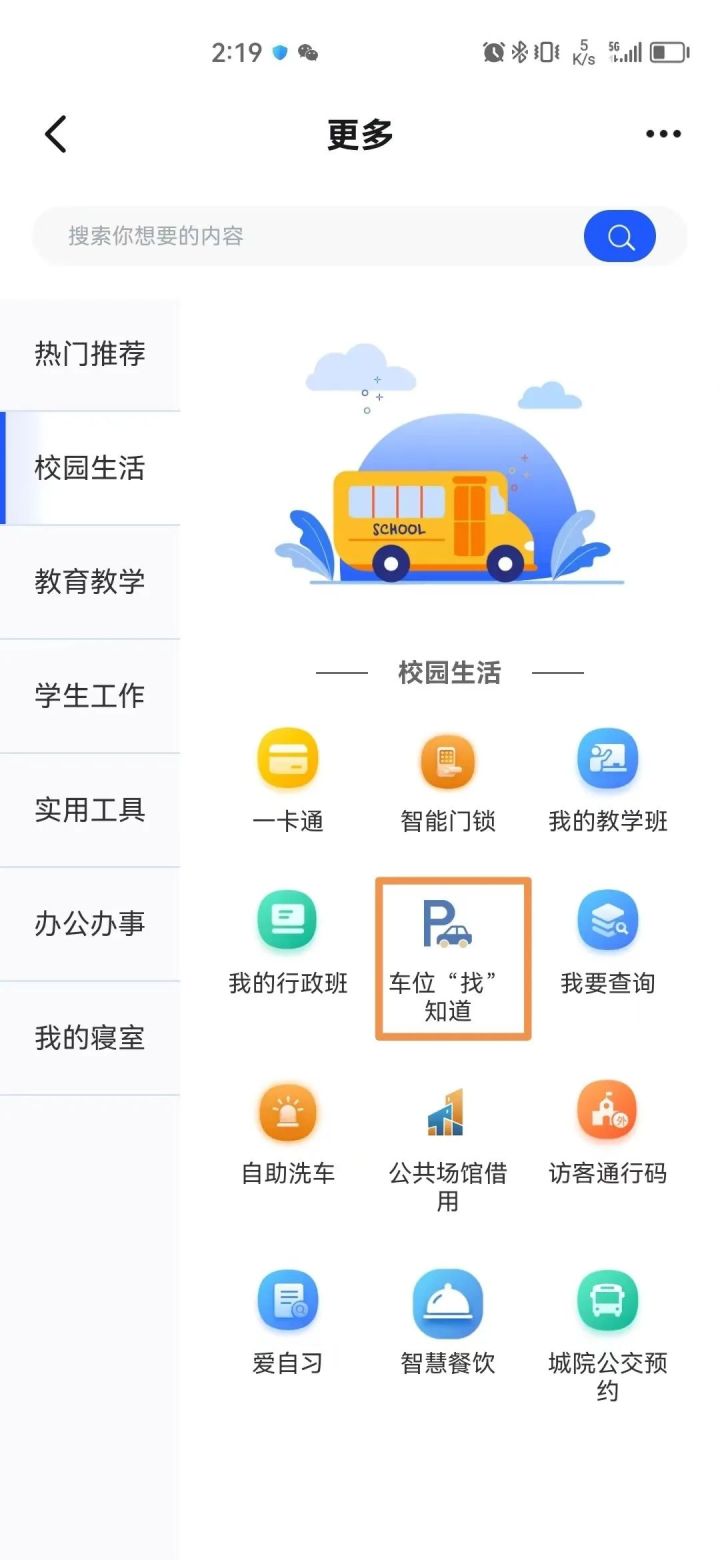This screenshot has width=720, height=1560.
Task: Switch to 热门推荐 category
Action: click(x=90, y=354)
